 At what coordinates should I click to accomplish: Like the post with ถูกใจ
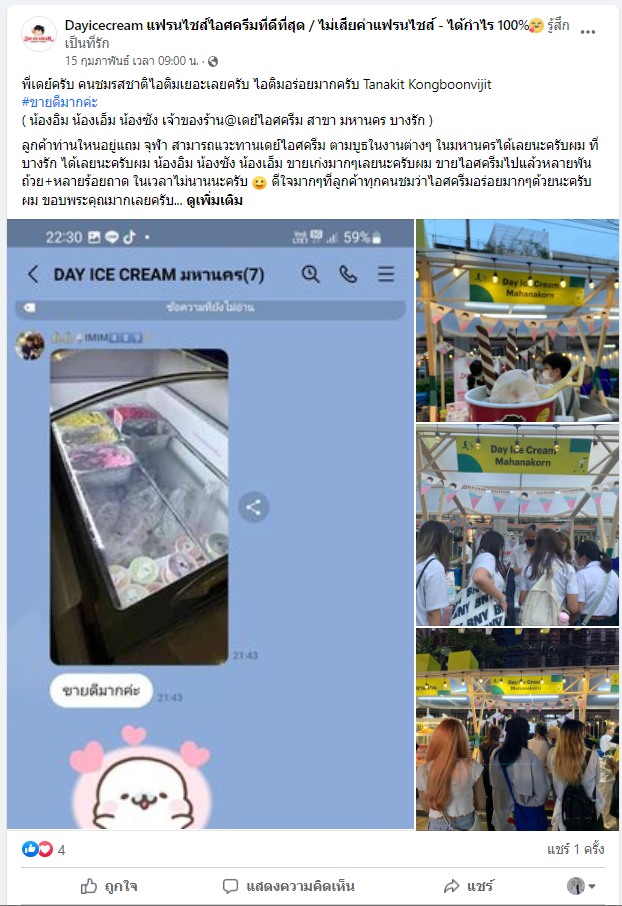click(x=109, y=886)
